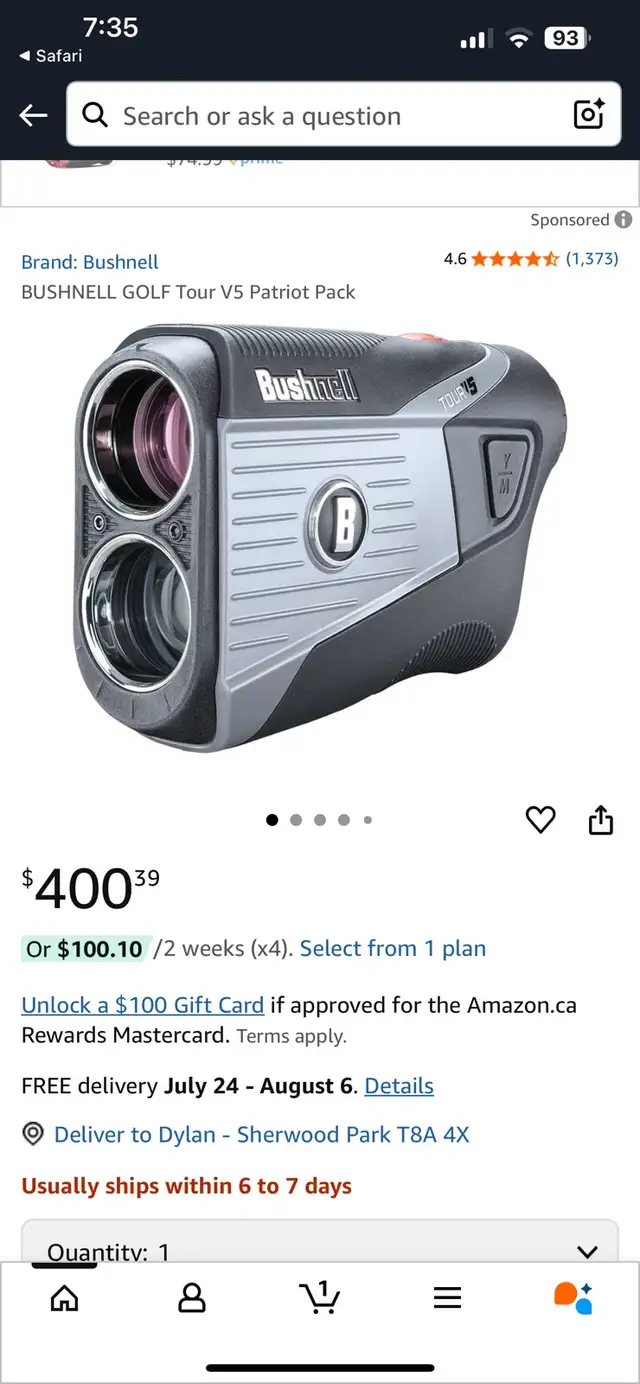Image resolution: width=640 pixels, height=1384 pixels.
Task: View the 1,373 customer ratings
Action: (592, 259)
